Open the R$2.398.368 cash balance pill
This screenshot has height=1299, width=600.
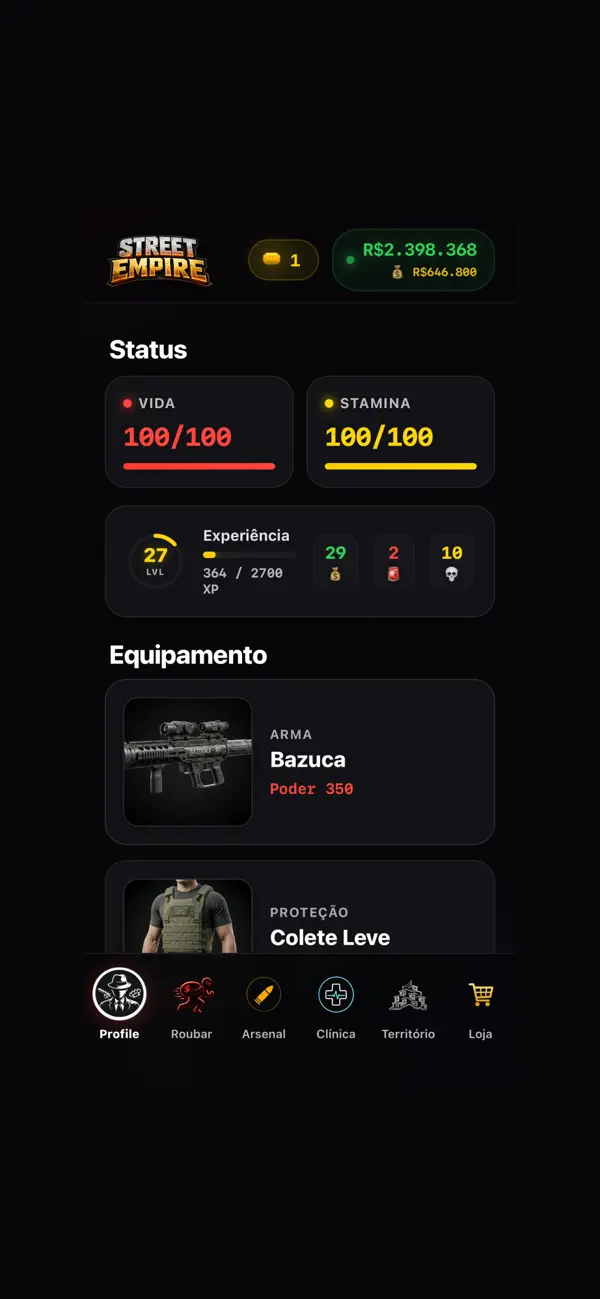413,260
